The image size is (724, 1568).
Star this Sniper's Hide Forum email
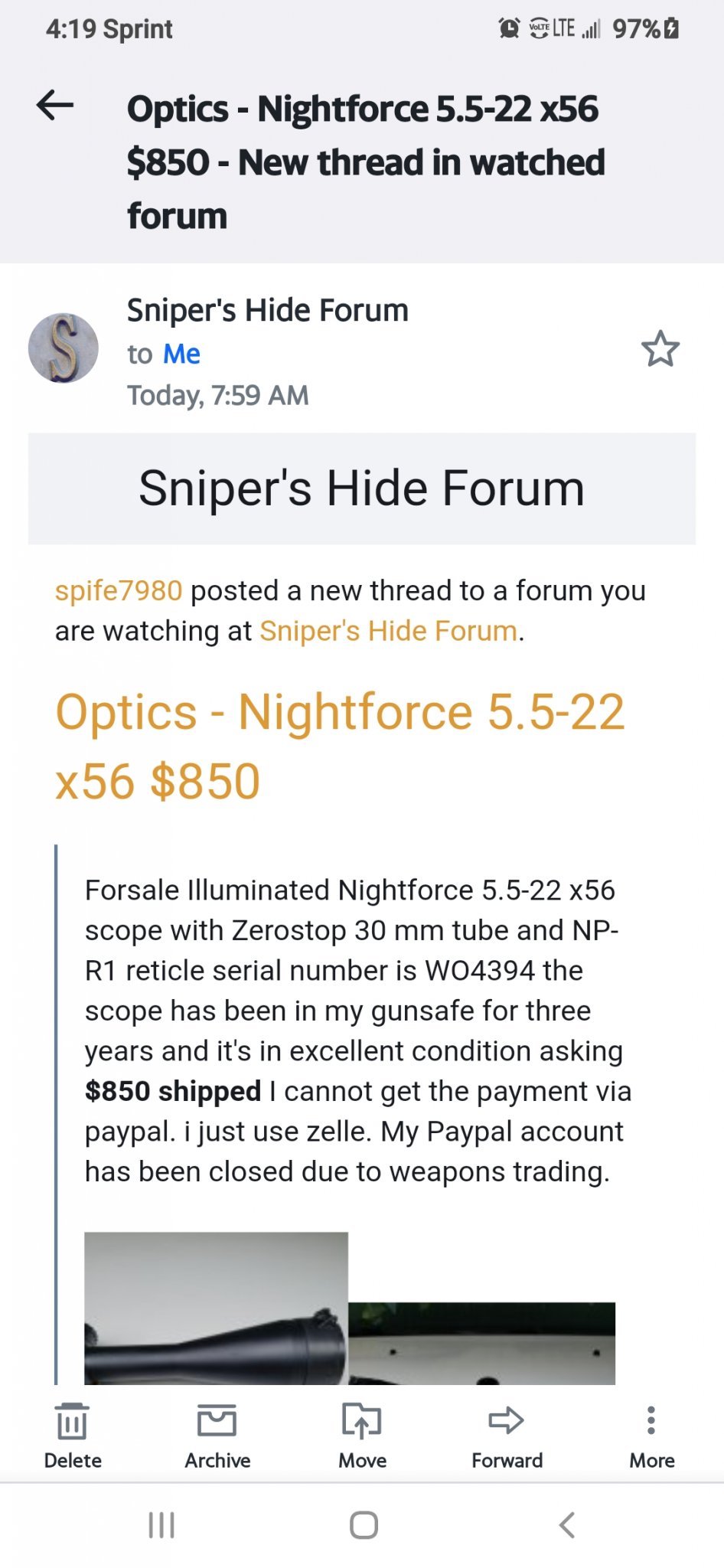point(660,349)
